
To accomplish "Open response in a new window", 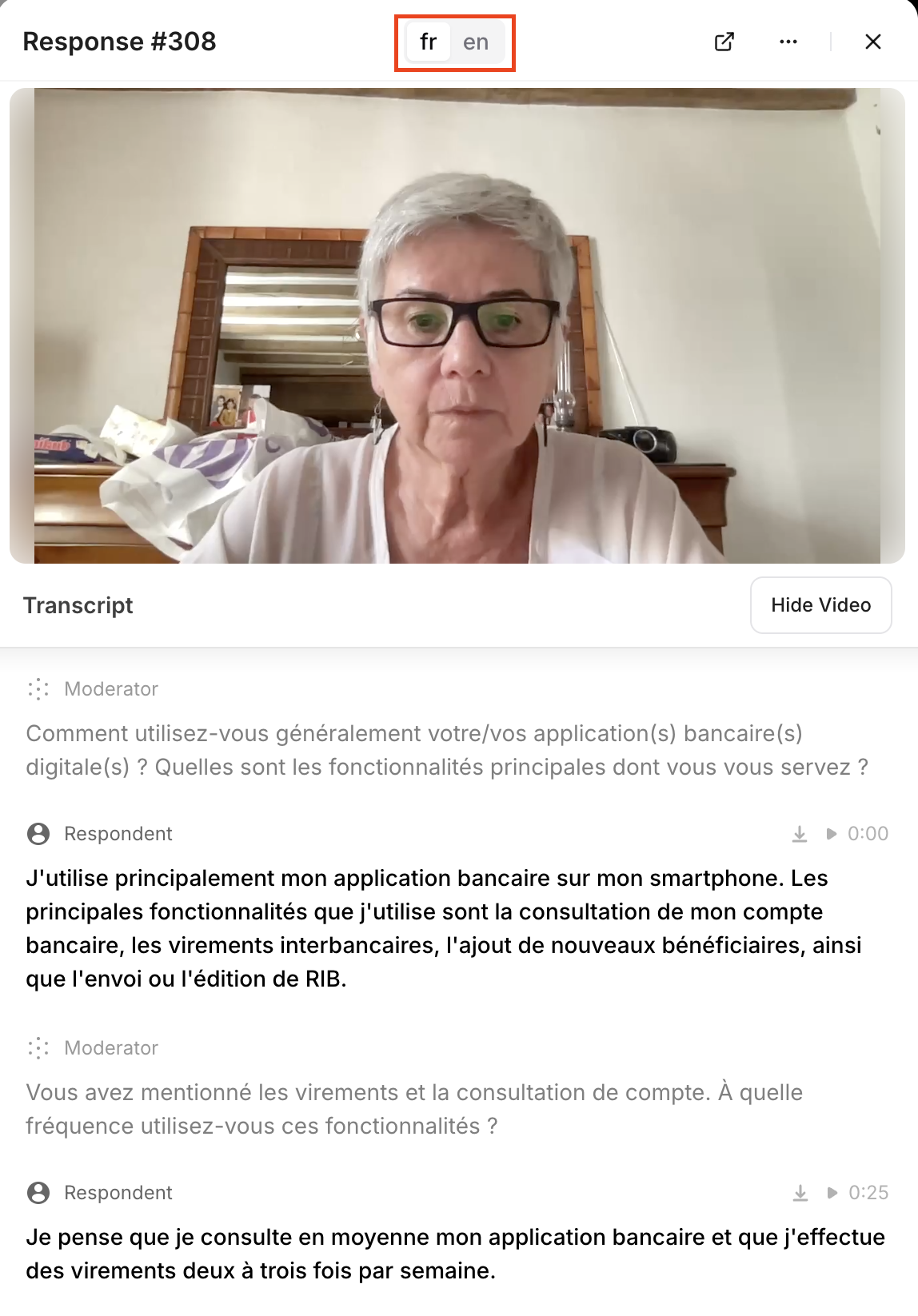I will tap(724, 42).
